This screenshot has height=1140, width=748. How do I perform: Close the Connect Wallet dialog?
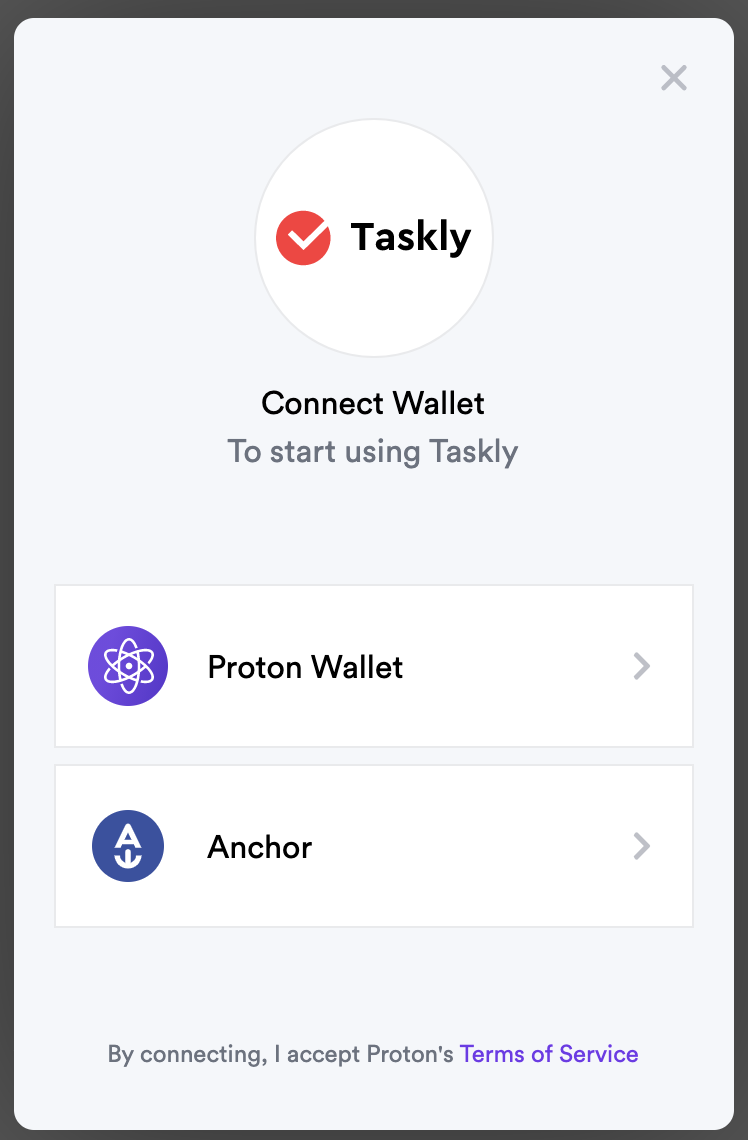pos(674,78)
